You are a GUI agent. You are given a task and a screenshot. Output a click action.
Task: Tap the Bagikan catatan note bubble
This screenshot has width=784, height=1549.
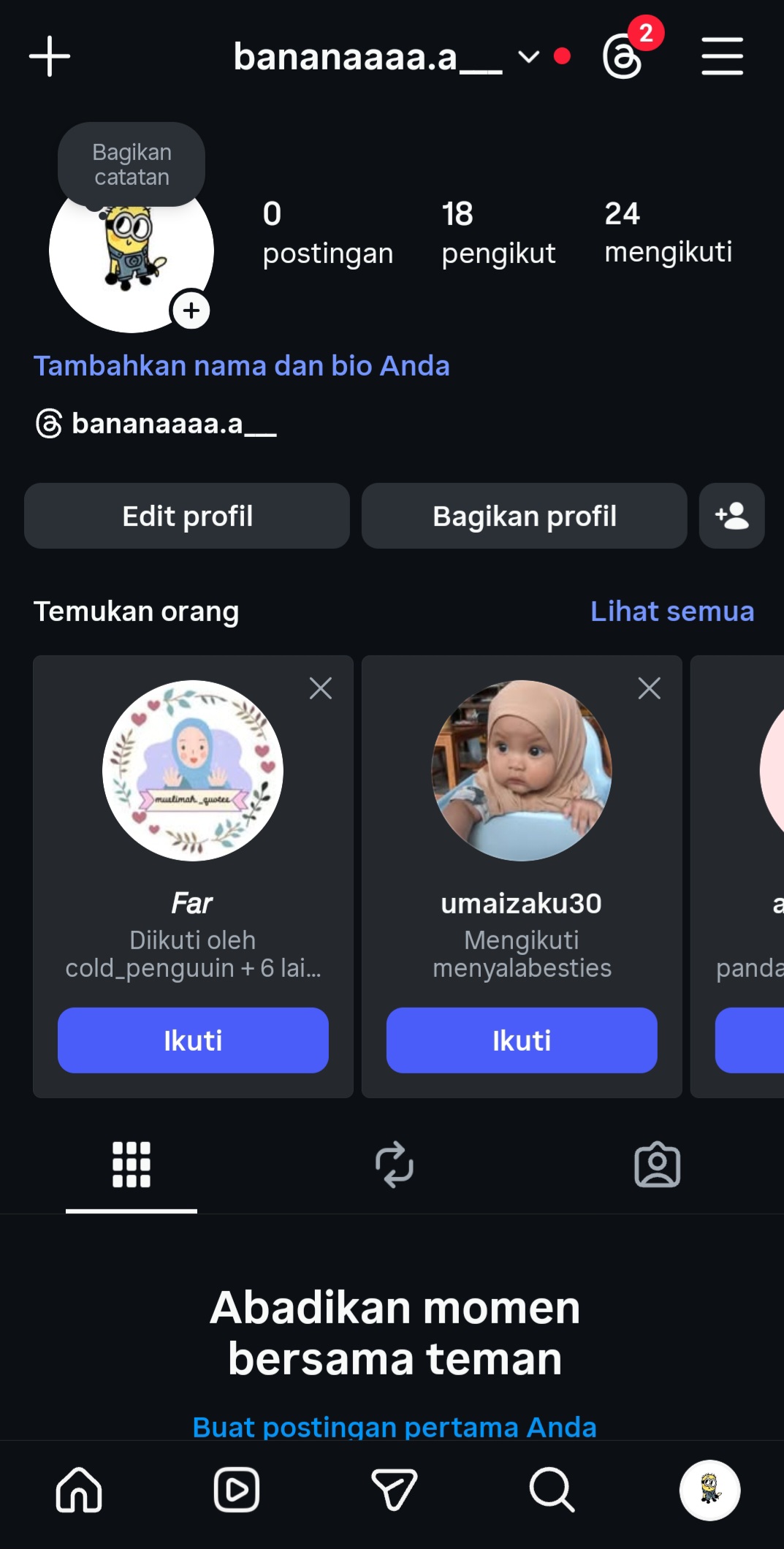132,164
